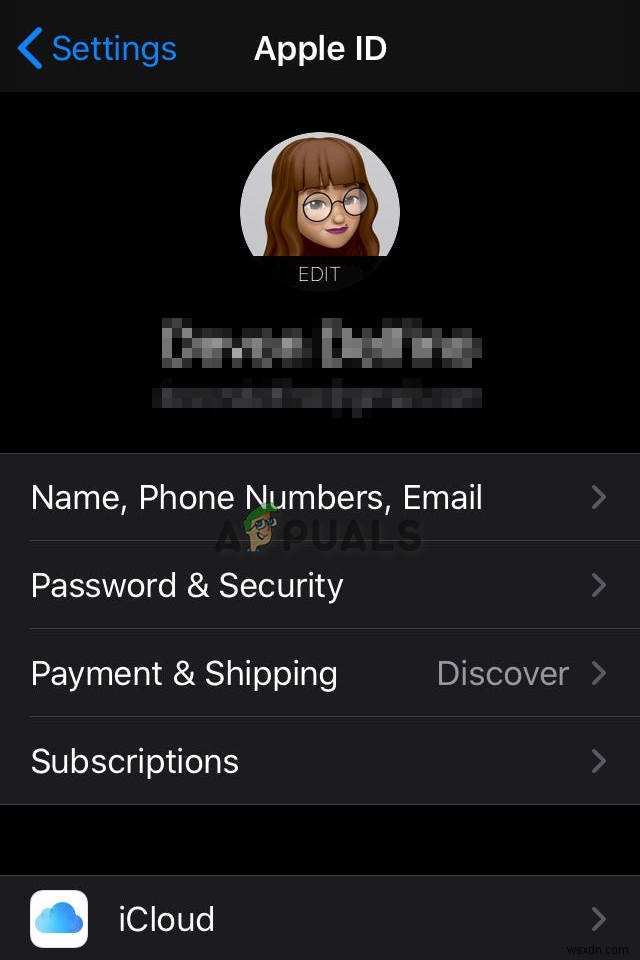Go back to Settings
The image size is (640, 960).
[97, 48]
